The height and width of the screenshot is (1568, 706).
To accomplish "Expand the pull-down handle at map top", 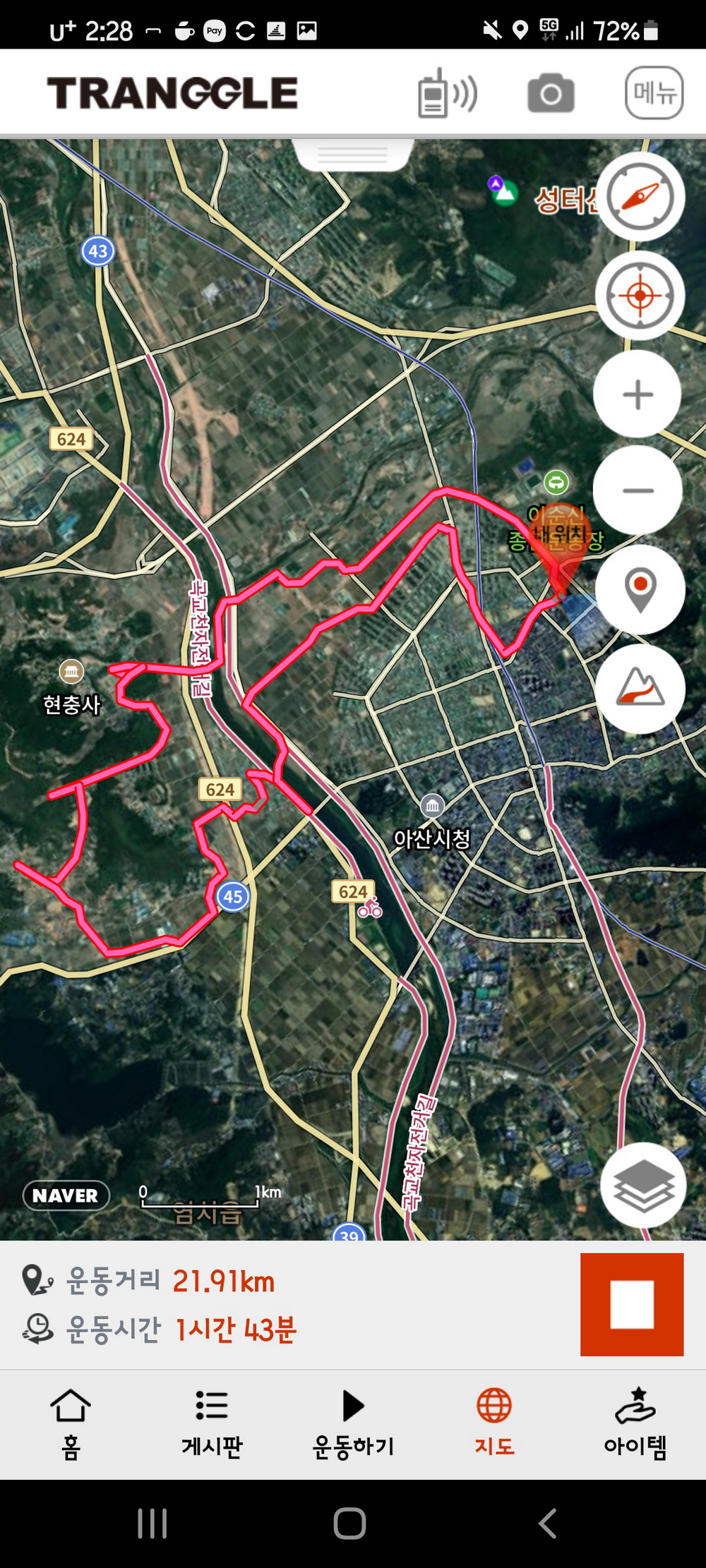I will point(352,155).
